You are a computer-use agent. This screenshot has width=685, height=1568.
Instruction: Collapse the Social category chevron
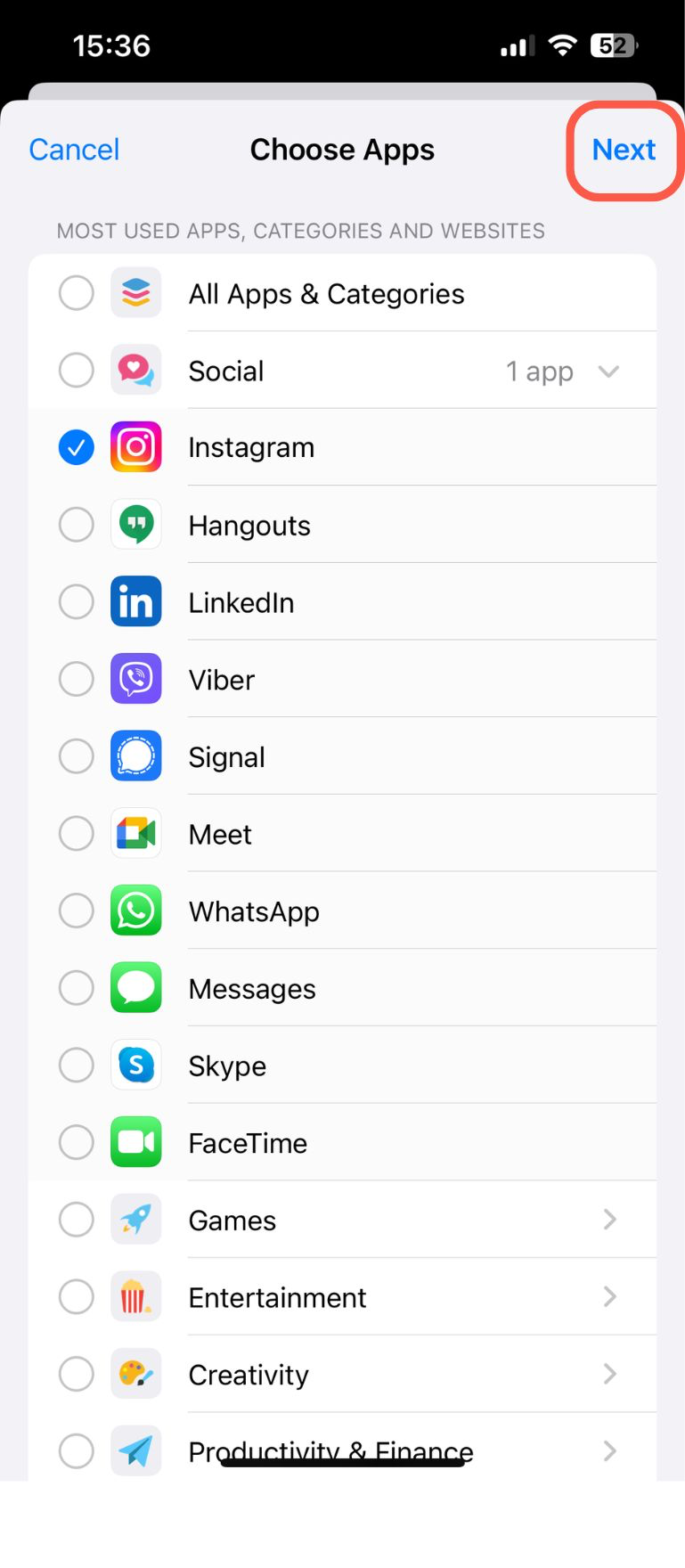608,371
